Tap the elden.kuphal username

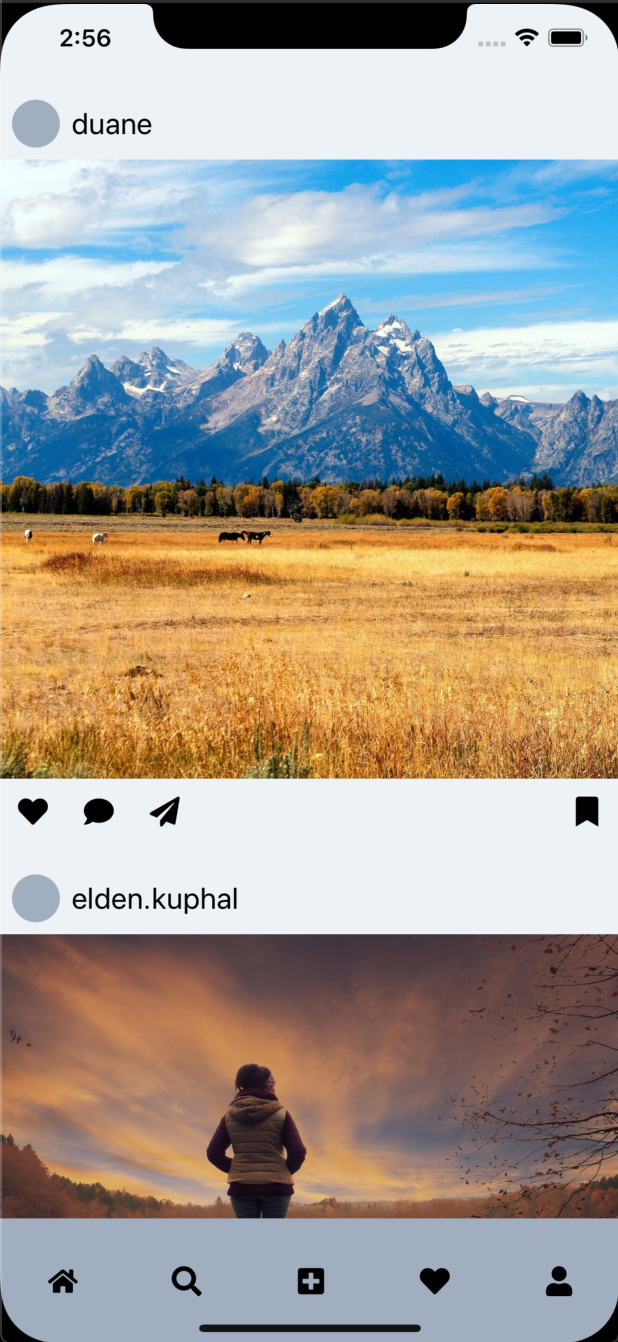pyautogui.click(x=154, y=899)
